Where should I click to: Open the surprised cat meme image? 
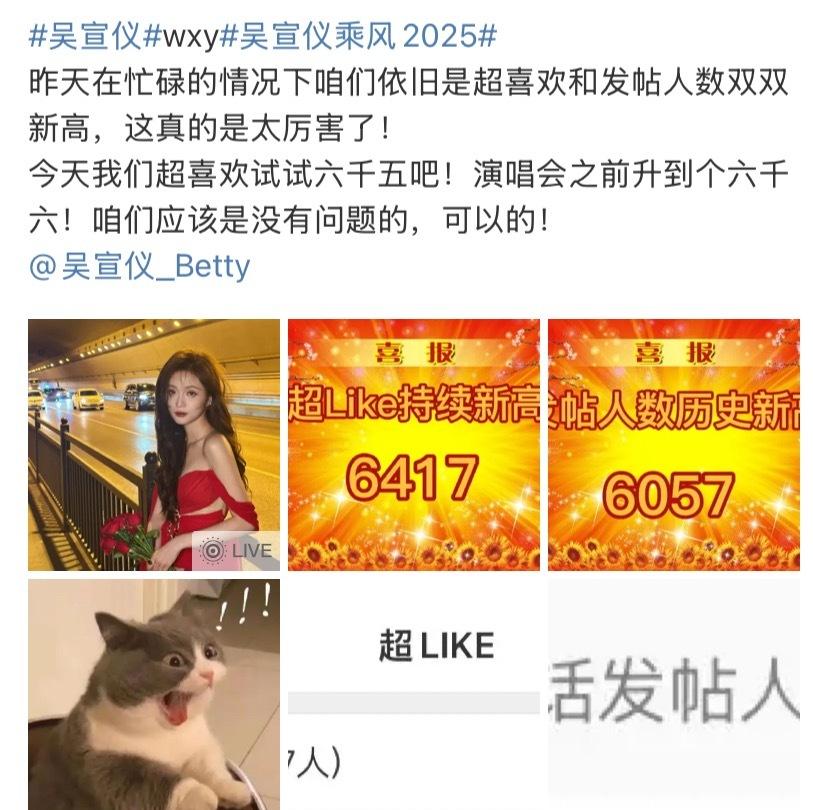click(x=154, y=694)
